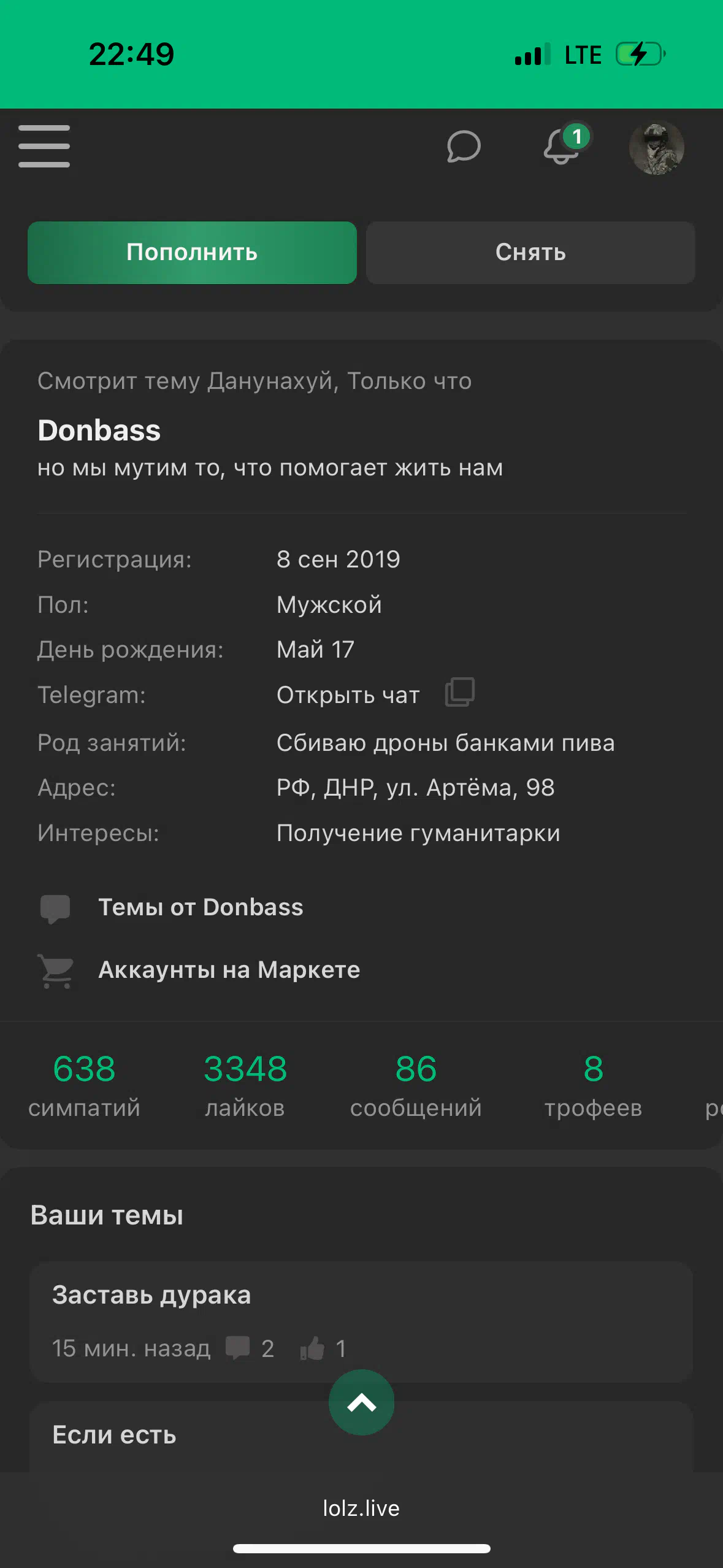Open the conversations chat bubble icon
The image size is (723, 1568).
click(x=464, y=147)
